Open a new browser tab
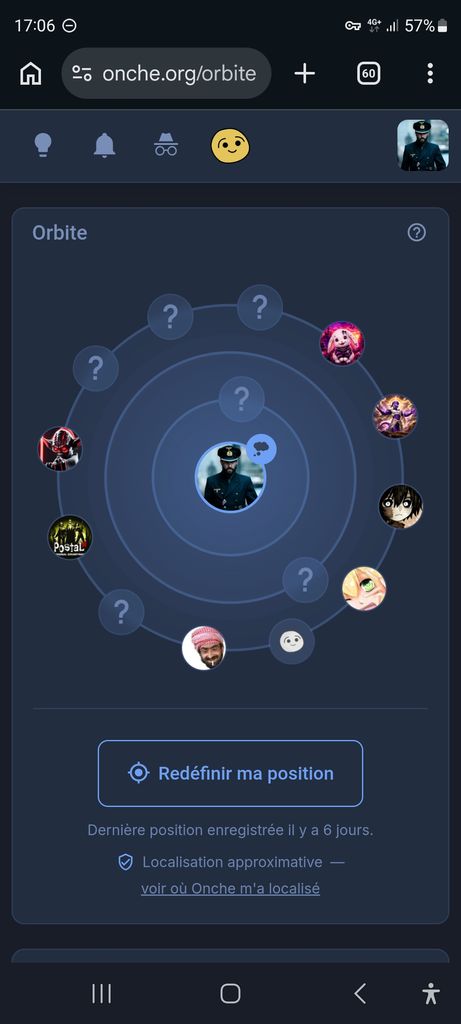This screenshot has width=461, height=1024. click(x=304, y=74)
